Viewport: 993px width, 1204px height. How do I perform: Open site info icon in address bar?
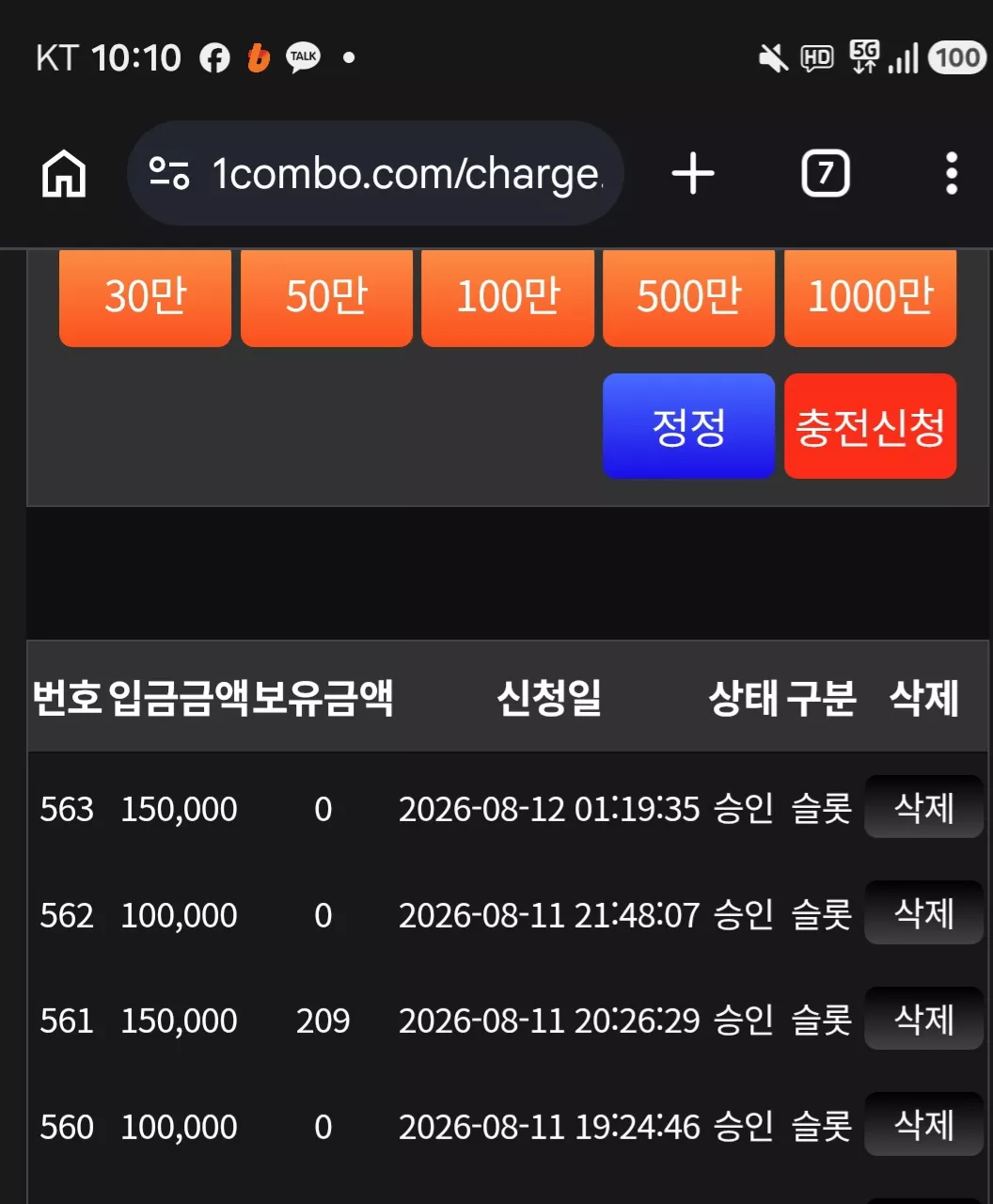(x=169, y=174)
